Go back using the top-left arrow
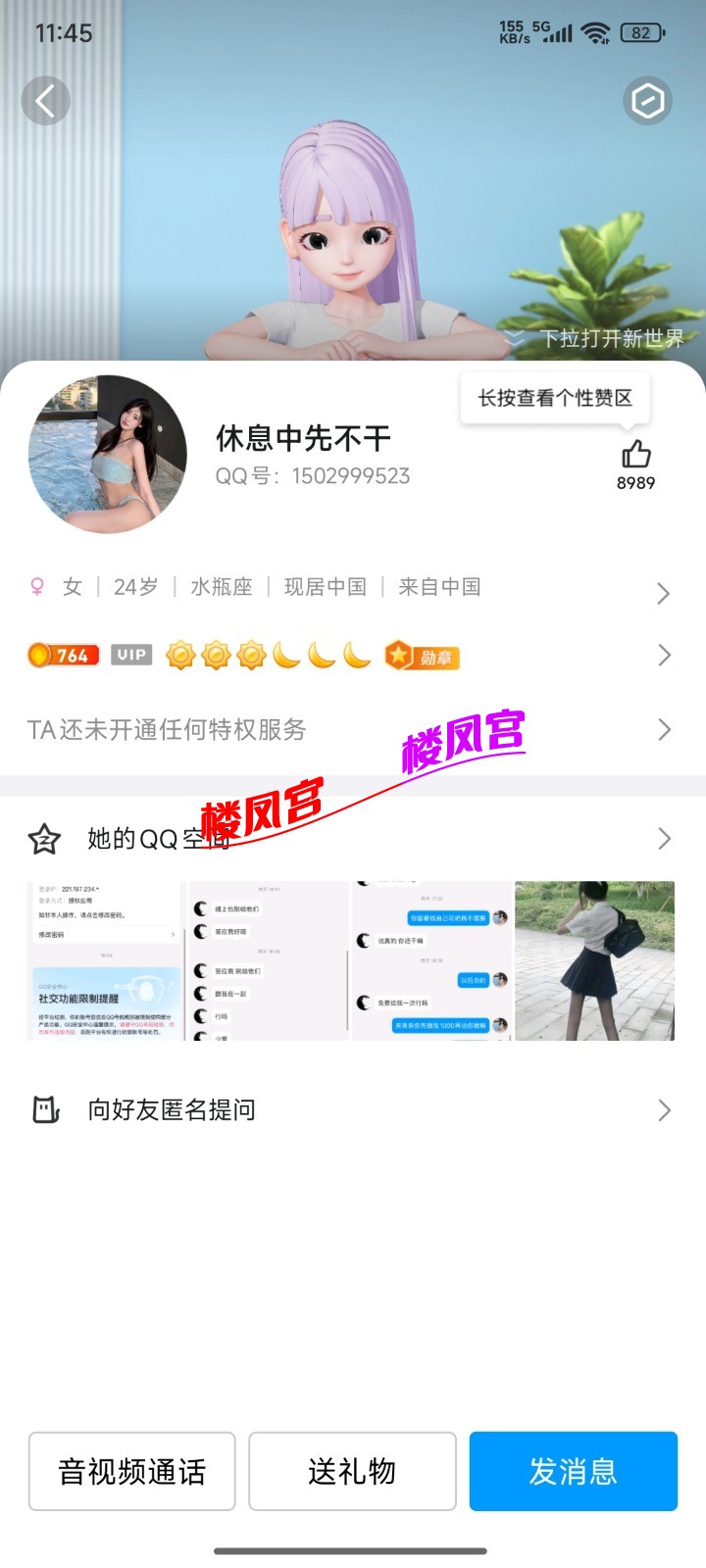This screenshot has width=706, height=1568. click(45, 100)
